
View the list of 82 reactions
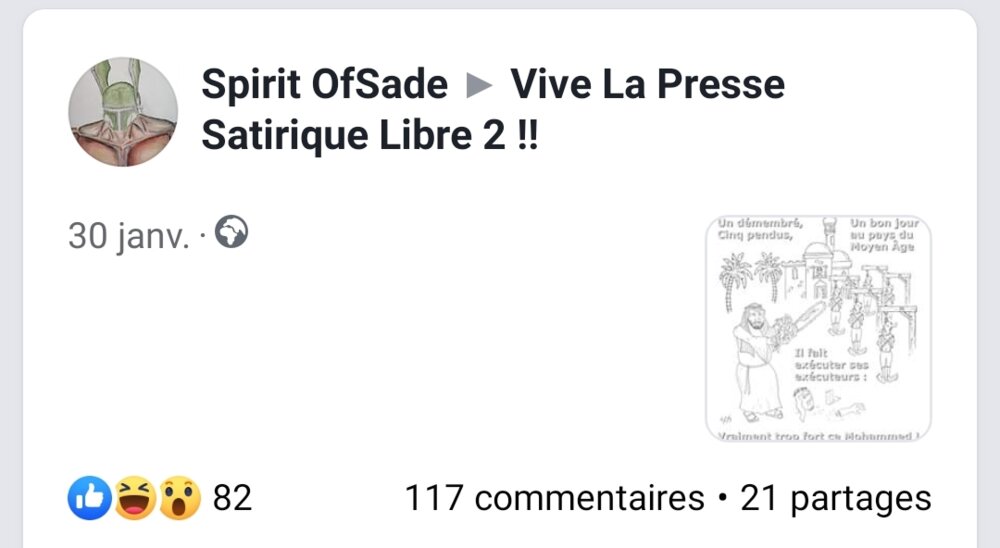pos(160,497)
